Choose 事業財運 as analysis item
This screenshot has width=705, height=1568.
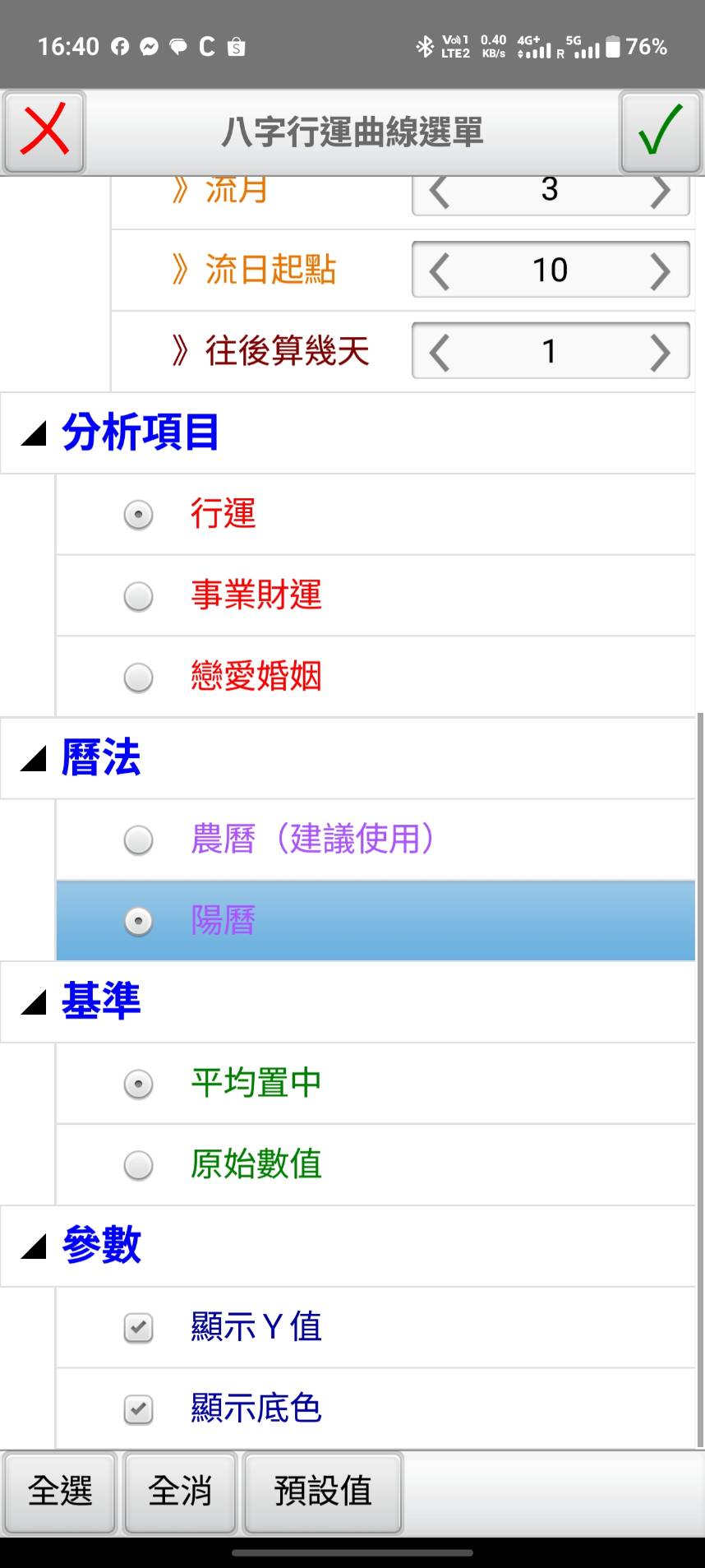[x=138, y=596]
